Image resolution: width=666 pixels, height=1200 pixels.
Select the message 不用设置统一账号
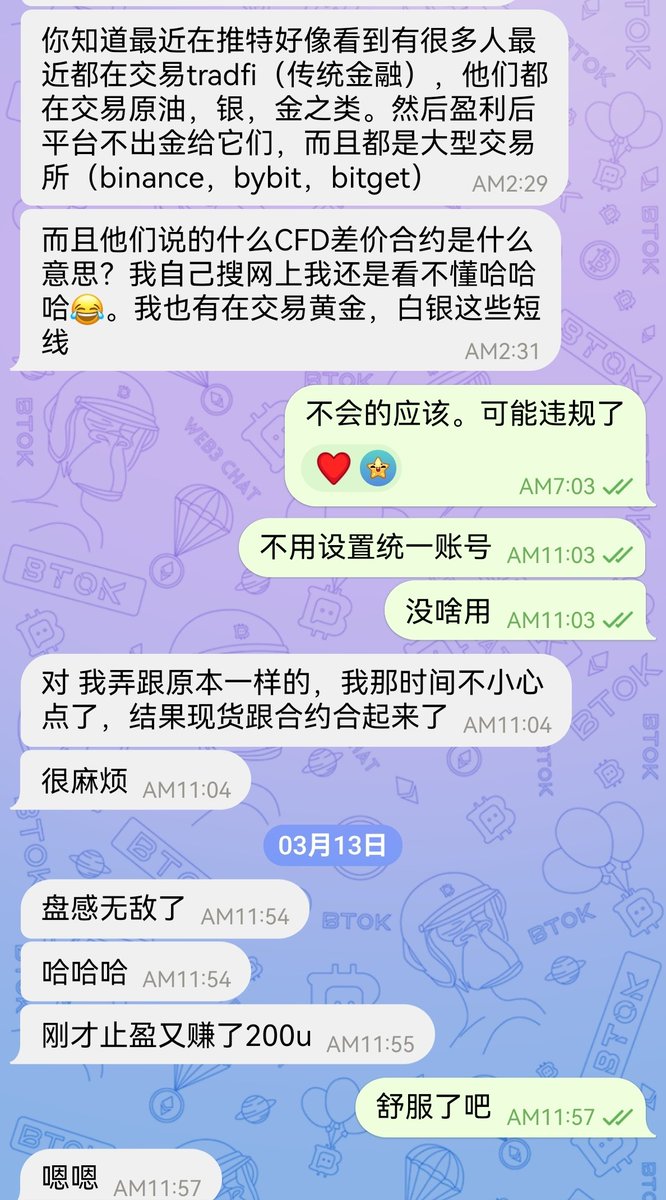pos(375,548)
